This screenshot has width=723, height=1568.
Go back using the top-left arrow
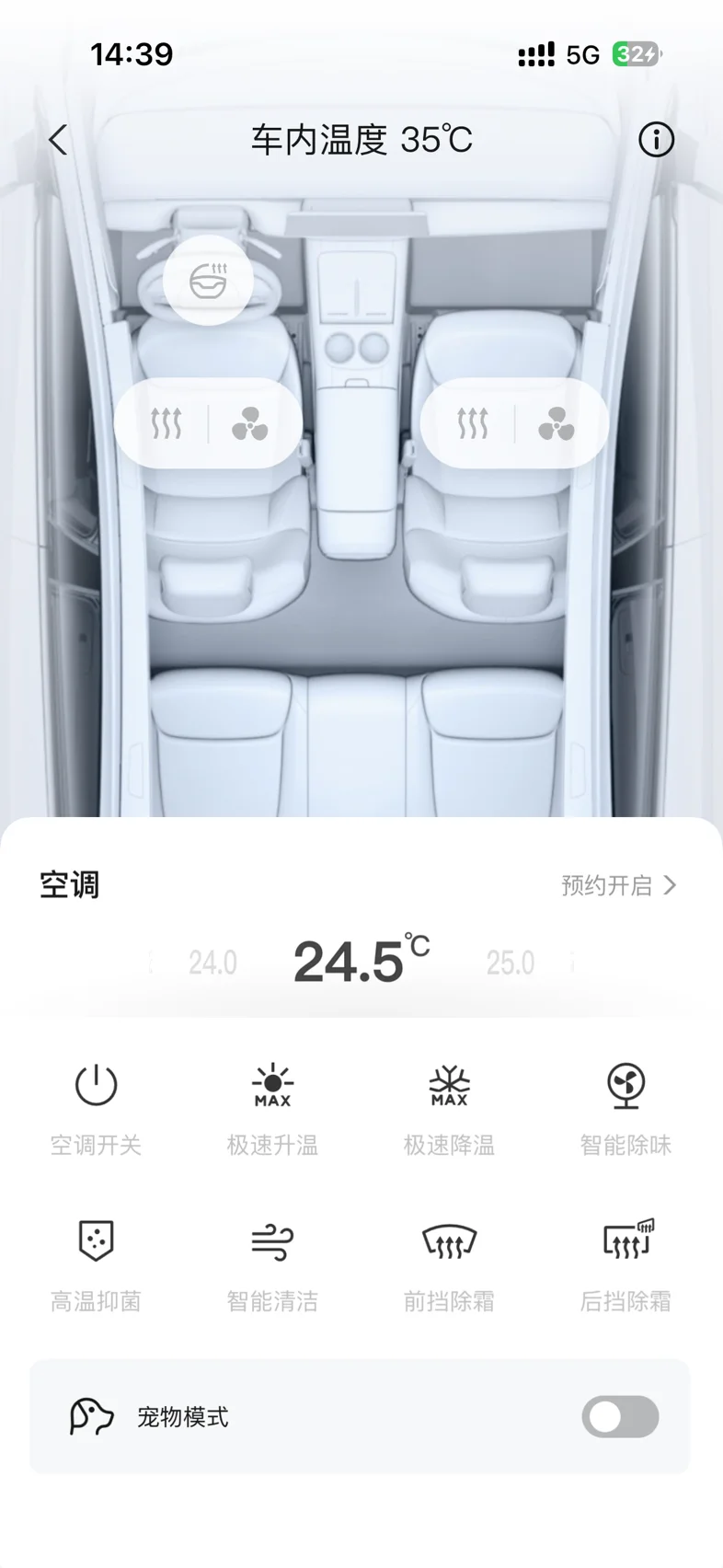(x=58, y=140)
